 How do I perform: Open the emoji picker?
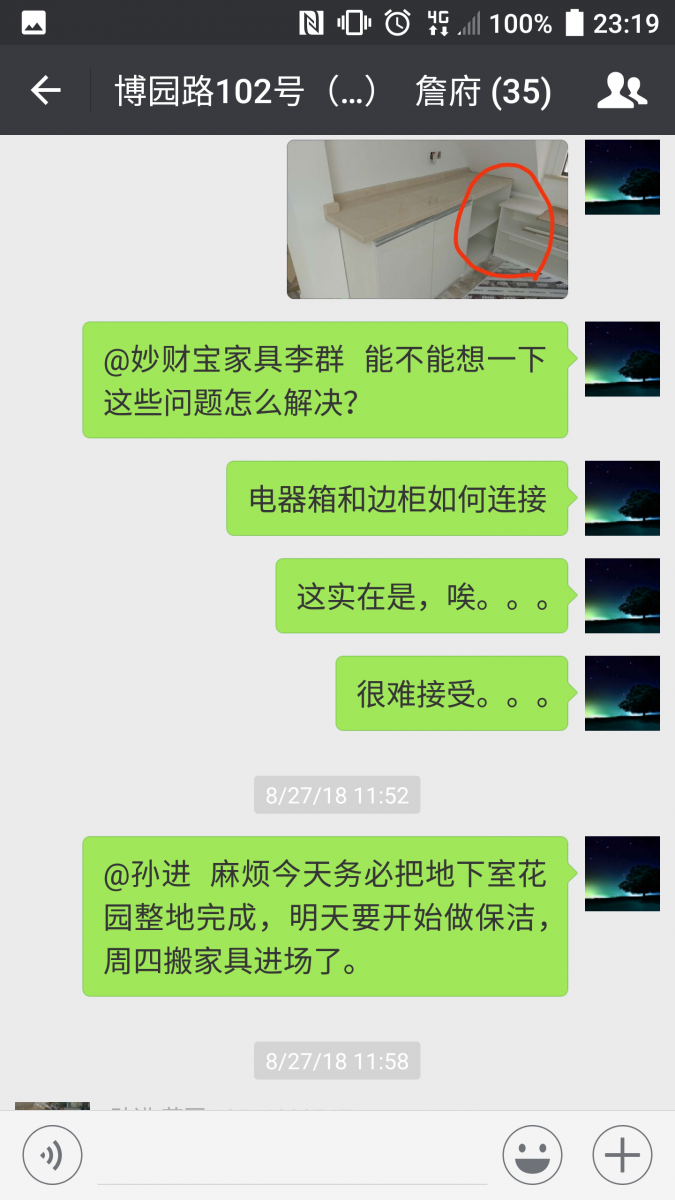pyautogui.click(x=532, y=1155)
